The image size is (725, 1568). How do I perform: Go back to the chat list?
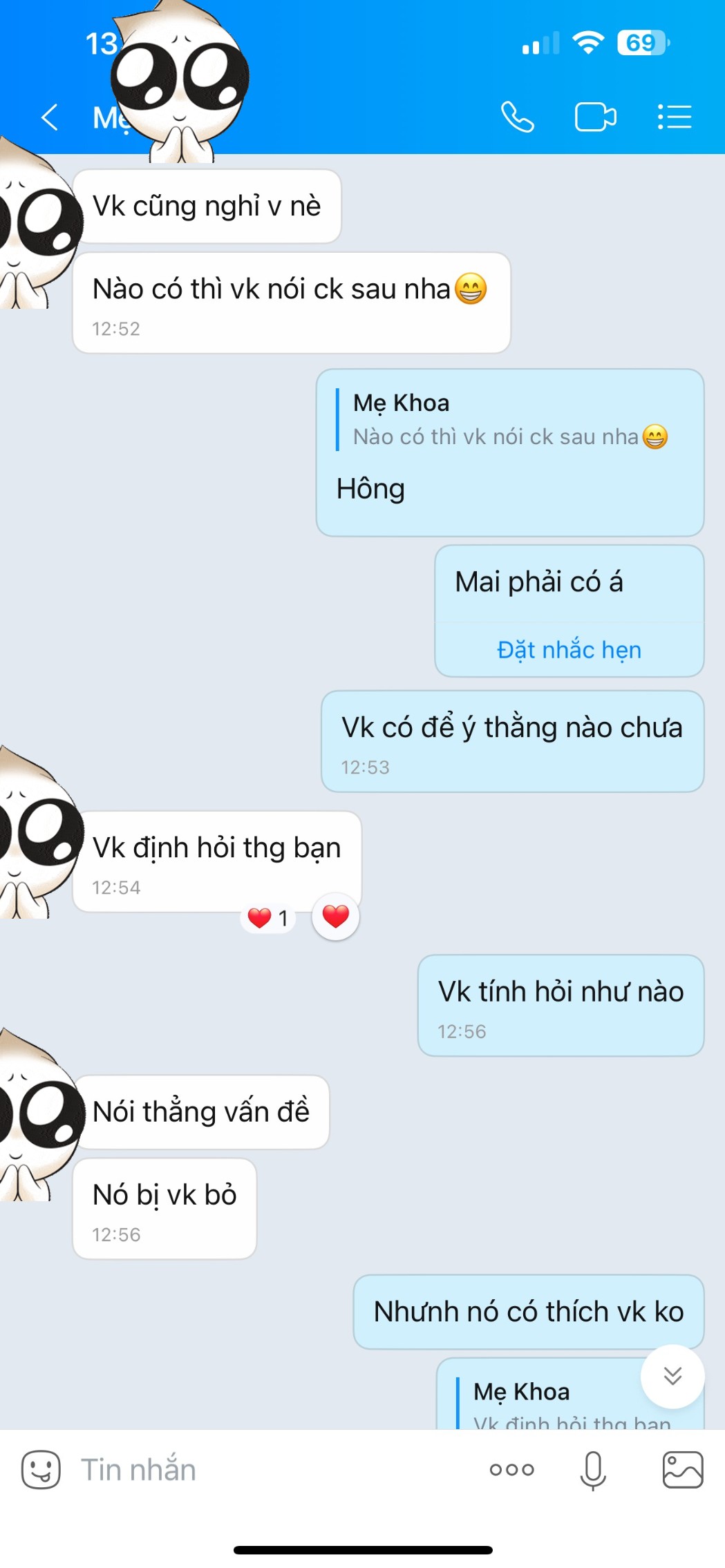[49, 117]
